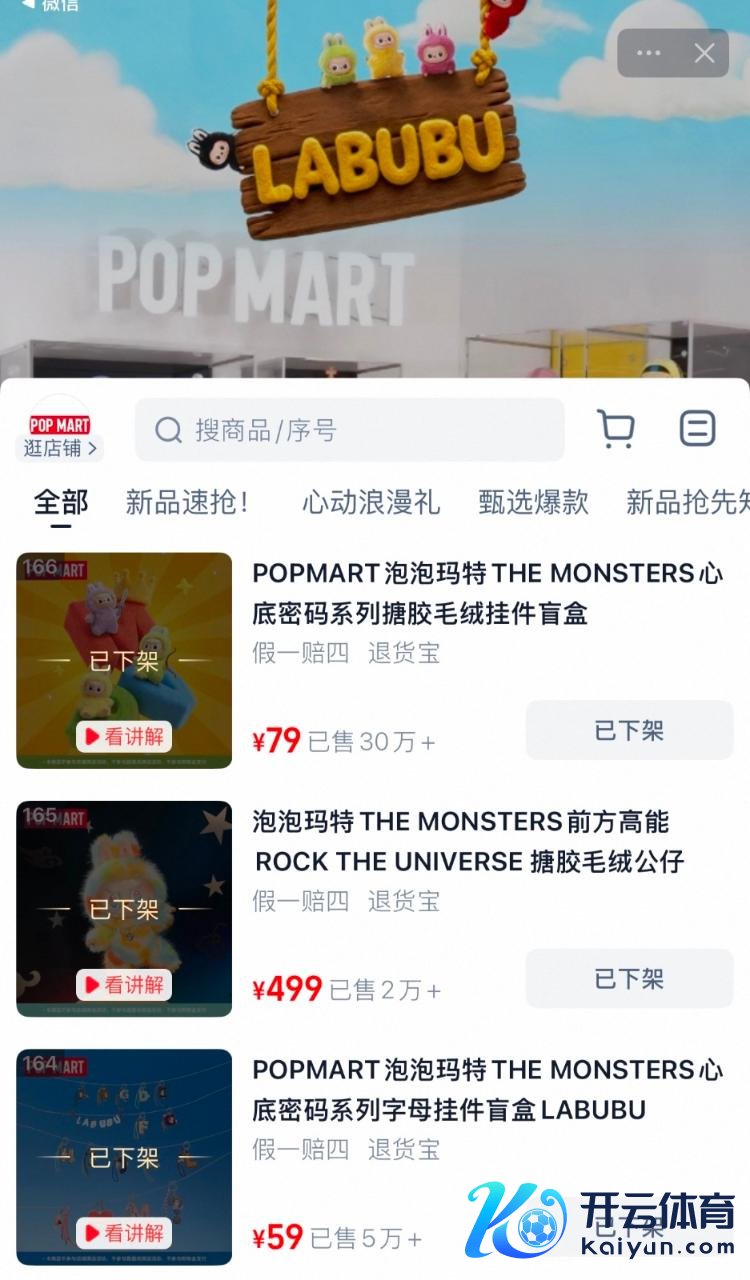
Task: Open the three-dot mini program menu
Action: click(649, 53)
